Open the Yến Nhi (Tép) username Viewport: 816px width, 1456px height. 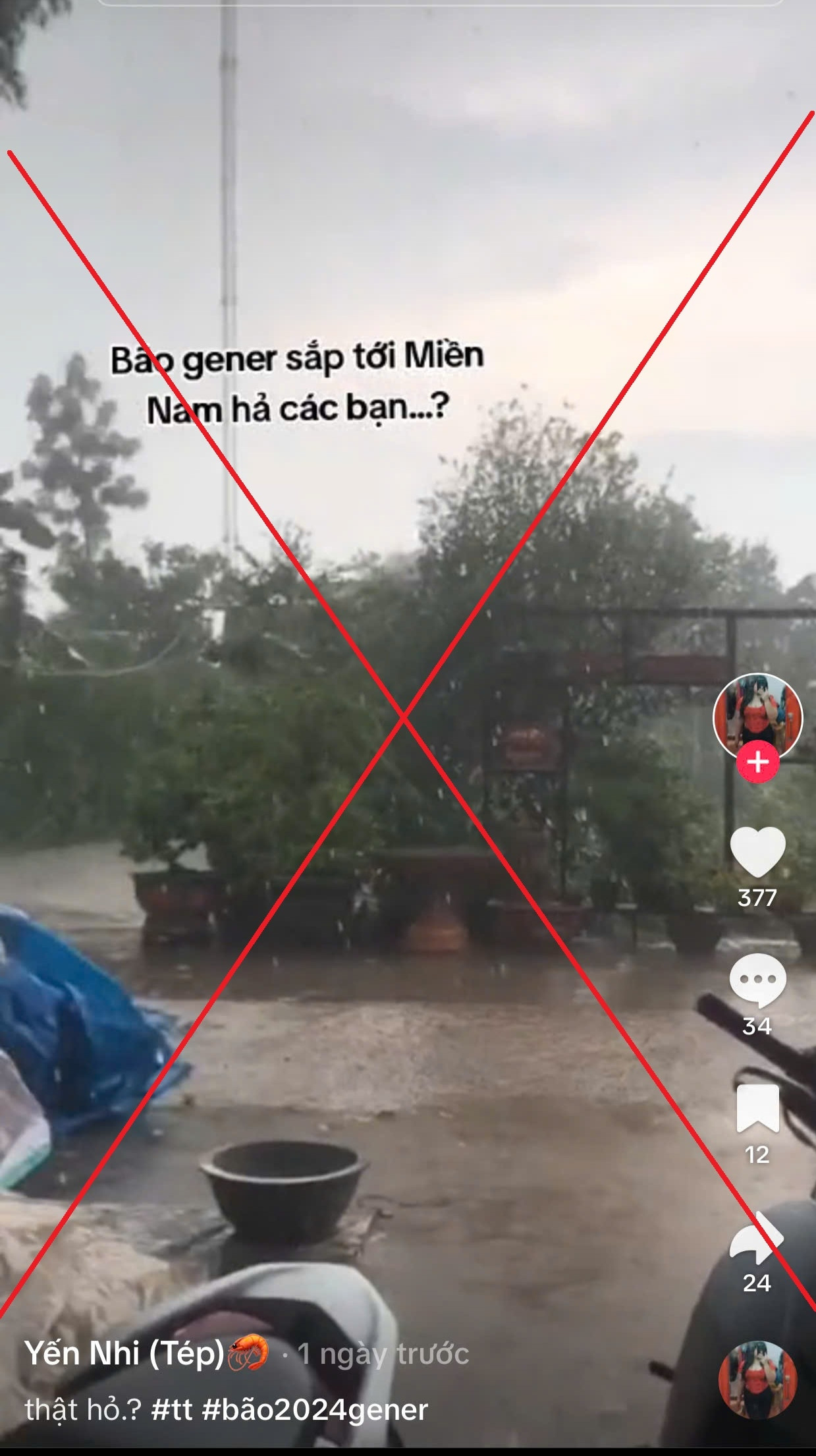point(124,1354)
